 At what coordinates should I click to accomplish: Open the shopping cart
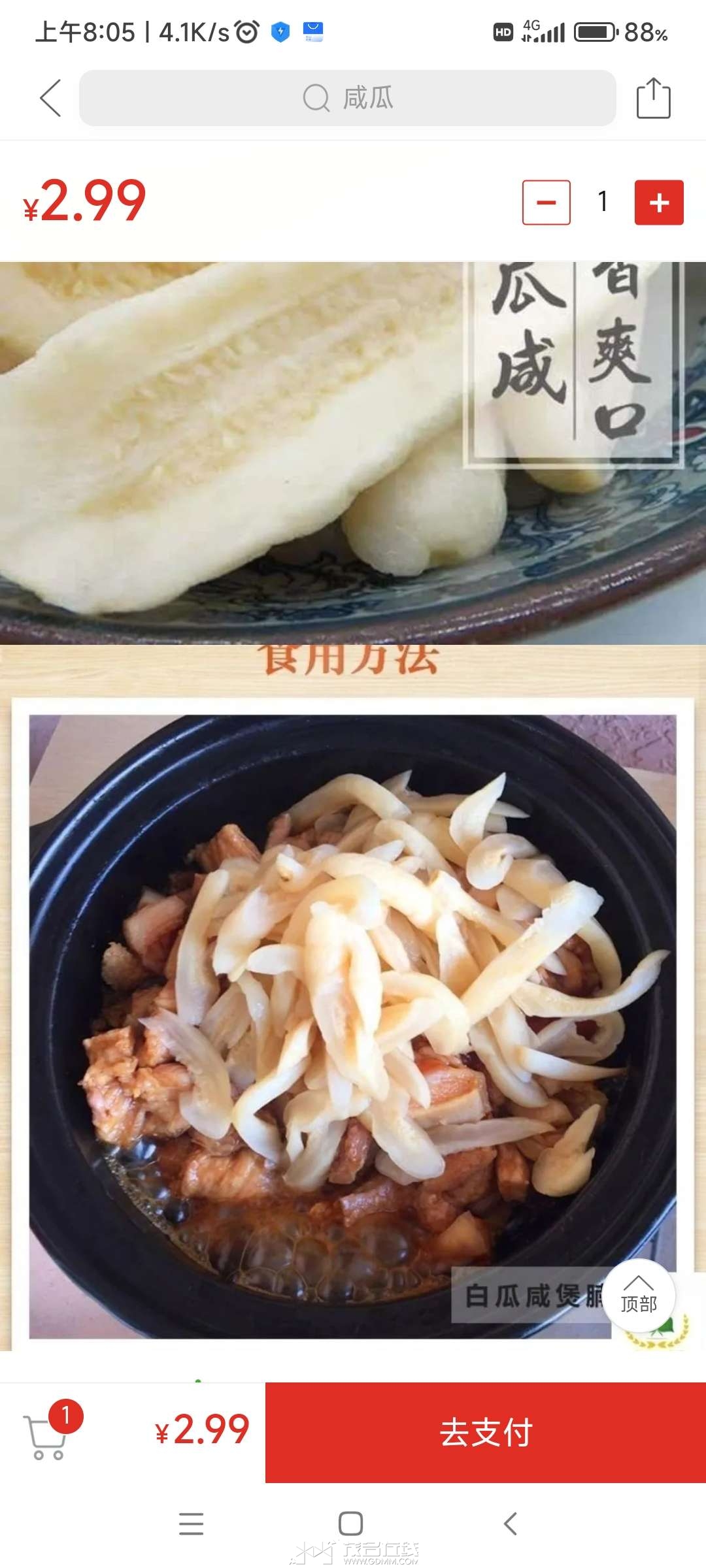47,1433
